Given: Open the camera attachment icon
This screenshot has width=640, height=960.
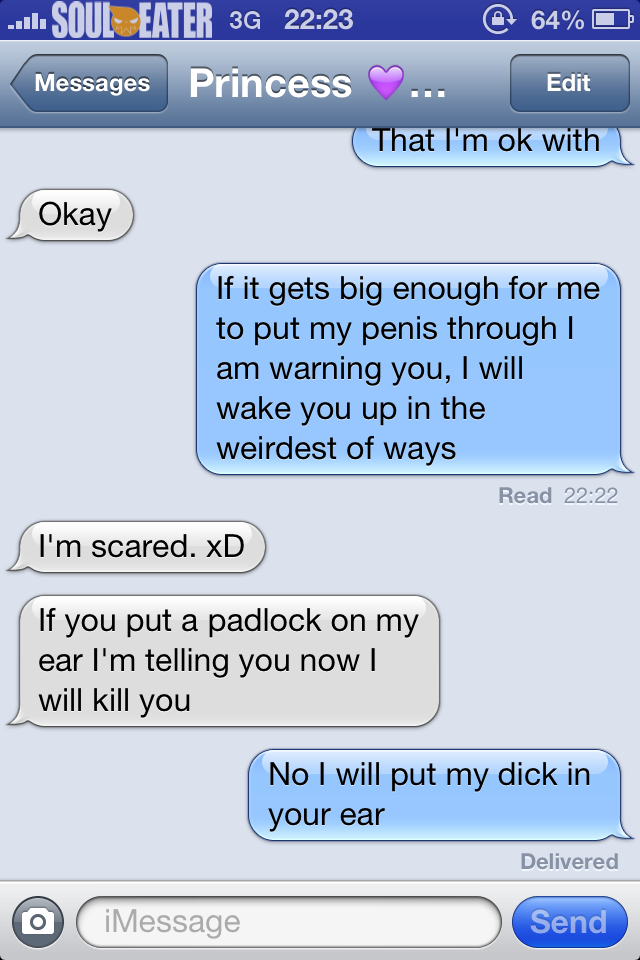Looking at the screenshot, I should click(x=38, y=921).
